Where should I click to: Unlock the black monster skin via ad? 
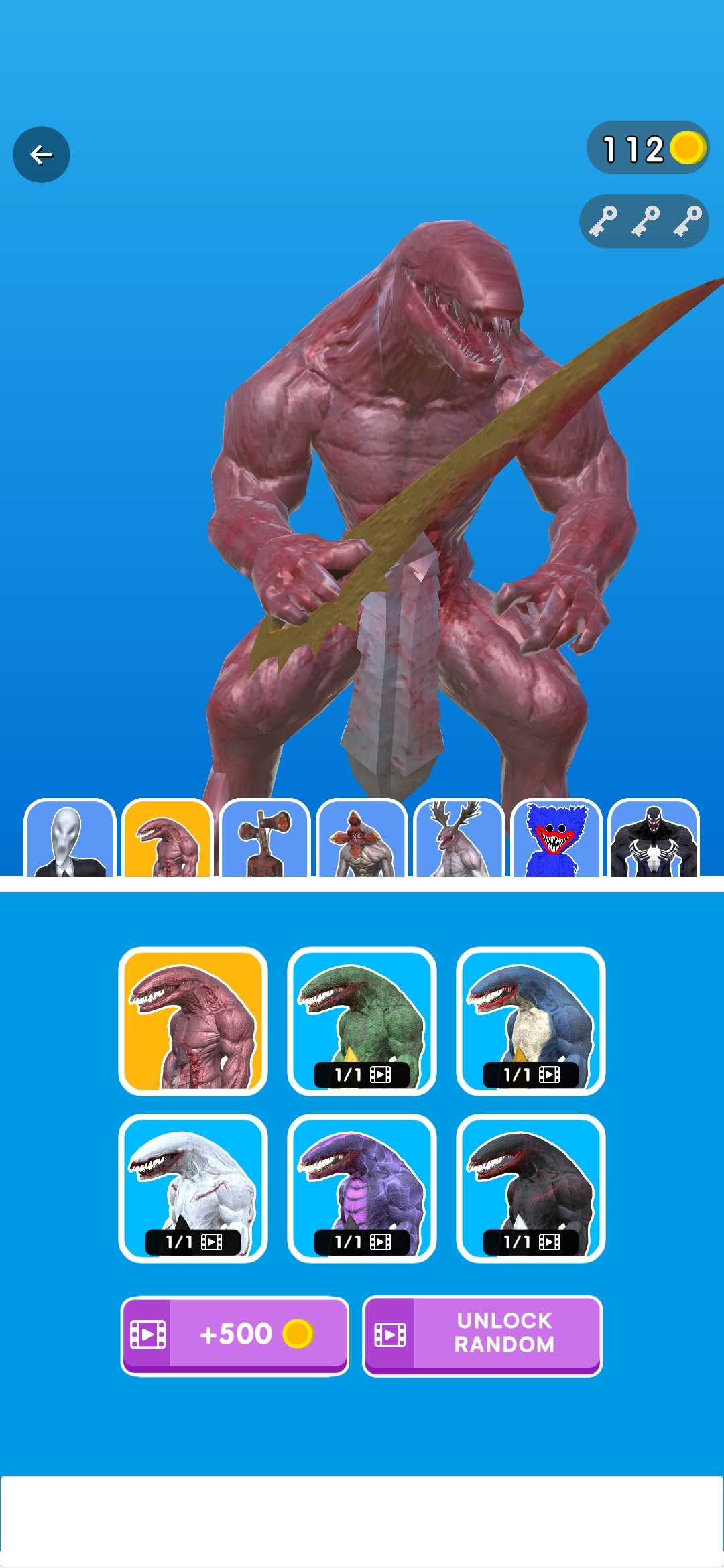click(531, 1189)
